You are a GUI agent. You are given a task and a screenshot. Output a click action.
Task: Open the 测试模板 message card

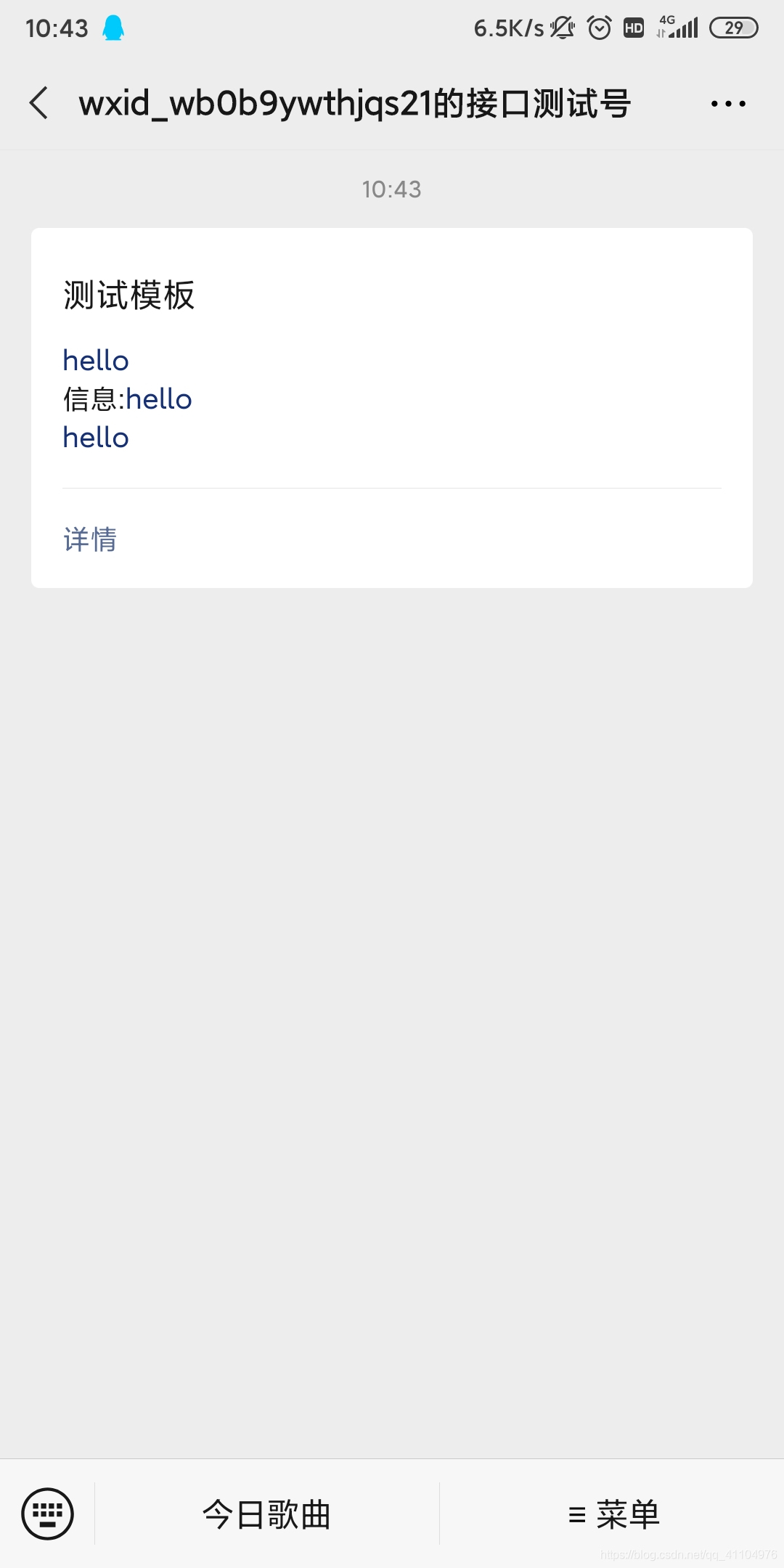click(x=392, y=408)
